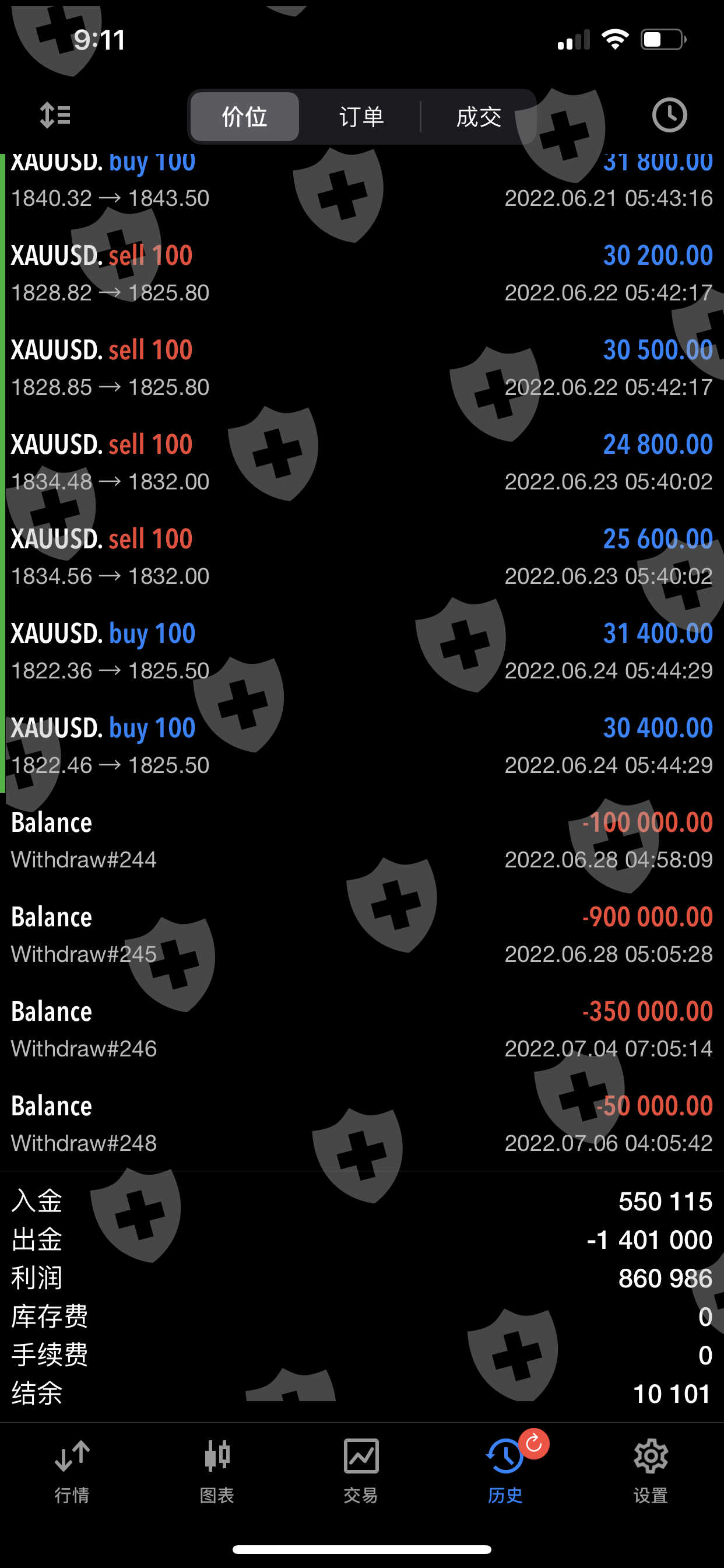Switch to the 订单 segment

pos(361,116)
